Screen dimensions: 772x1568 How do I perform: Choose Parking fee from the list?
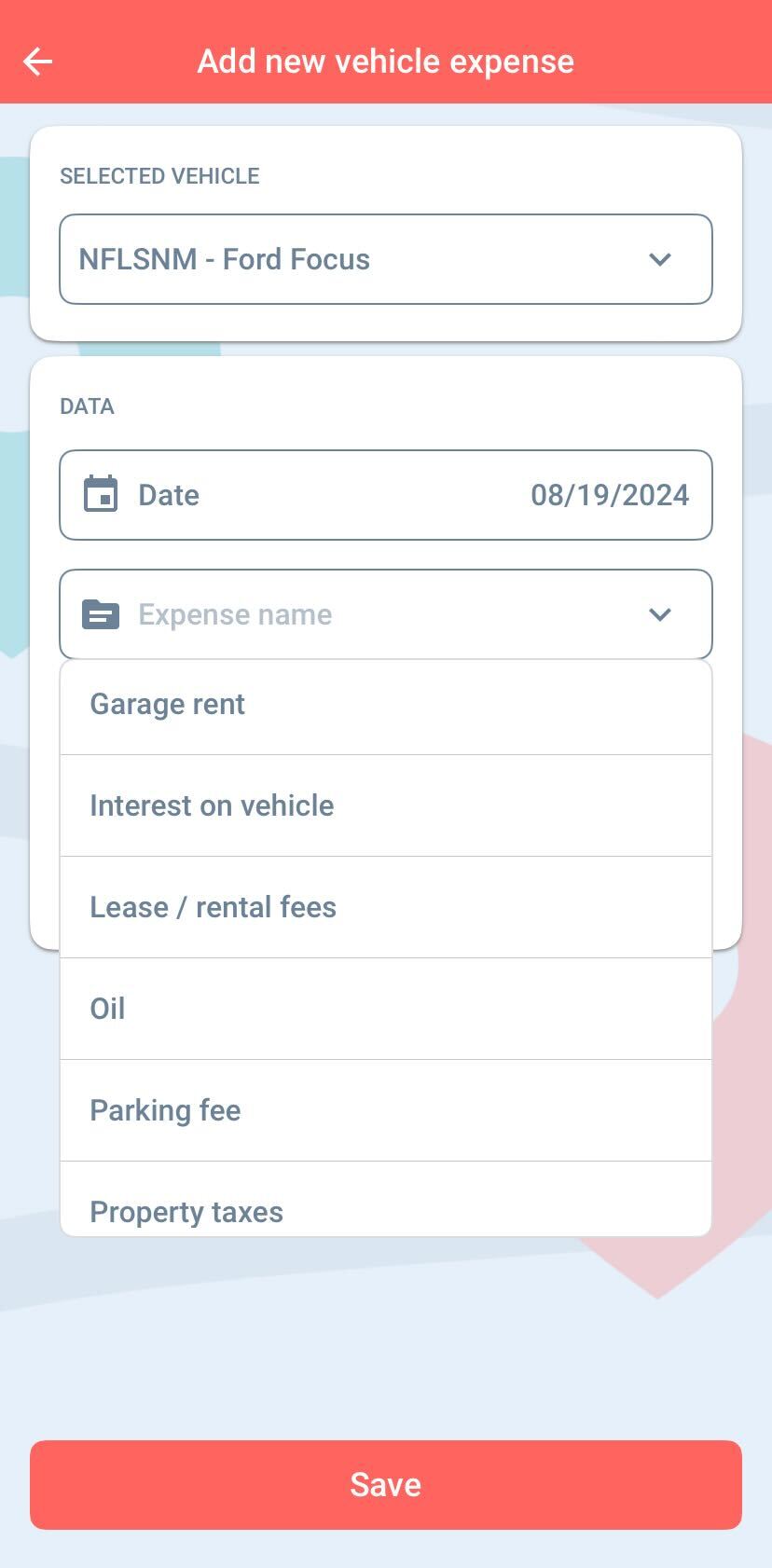click(x=386, y=1110)
